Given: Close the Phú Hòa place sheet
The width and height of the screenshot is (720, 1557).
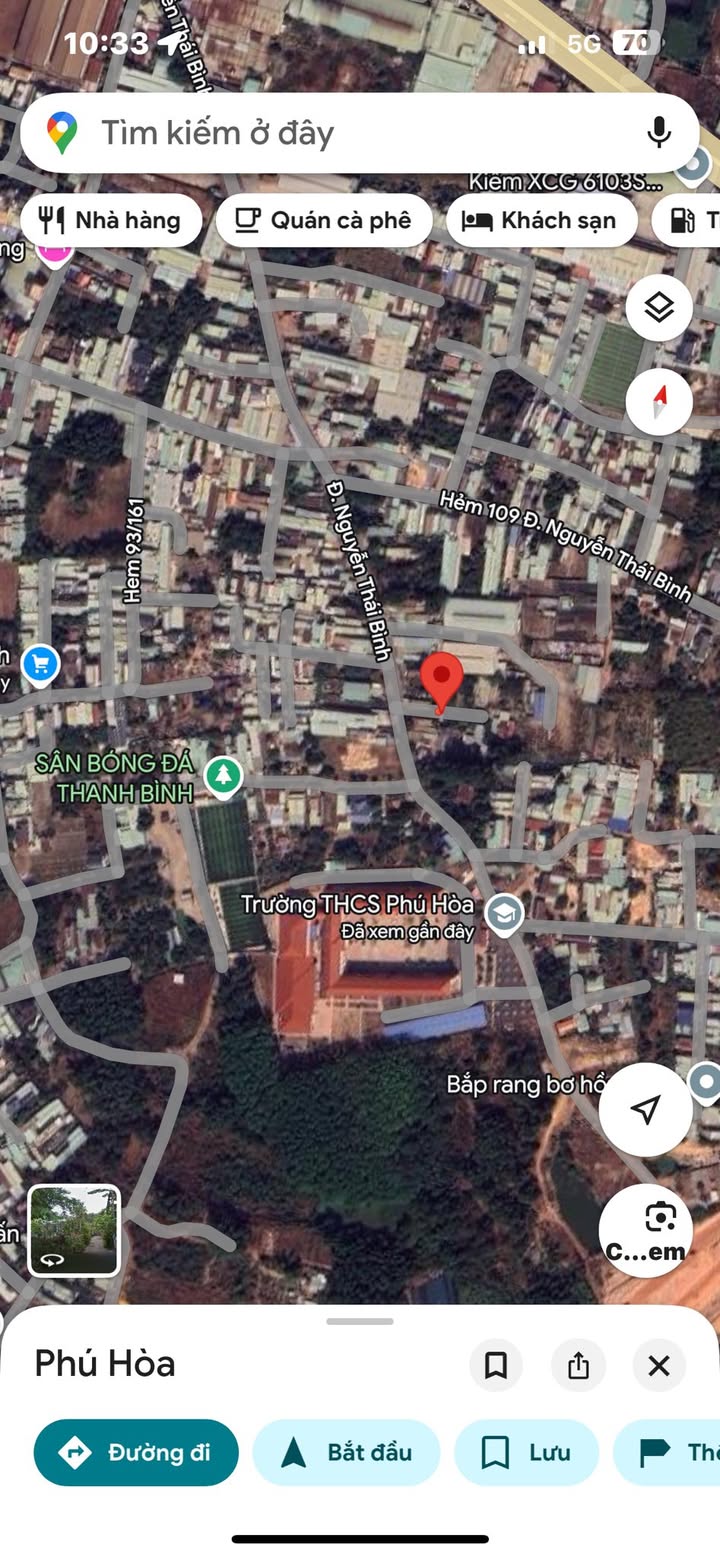Looking at the screenshot, I should 659,1365.
